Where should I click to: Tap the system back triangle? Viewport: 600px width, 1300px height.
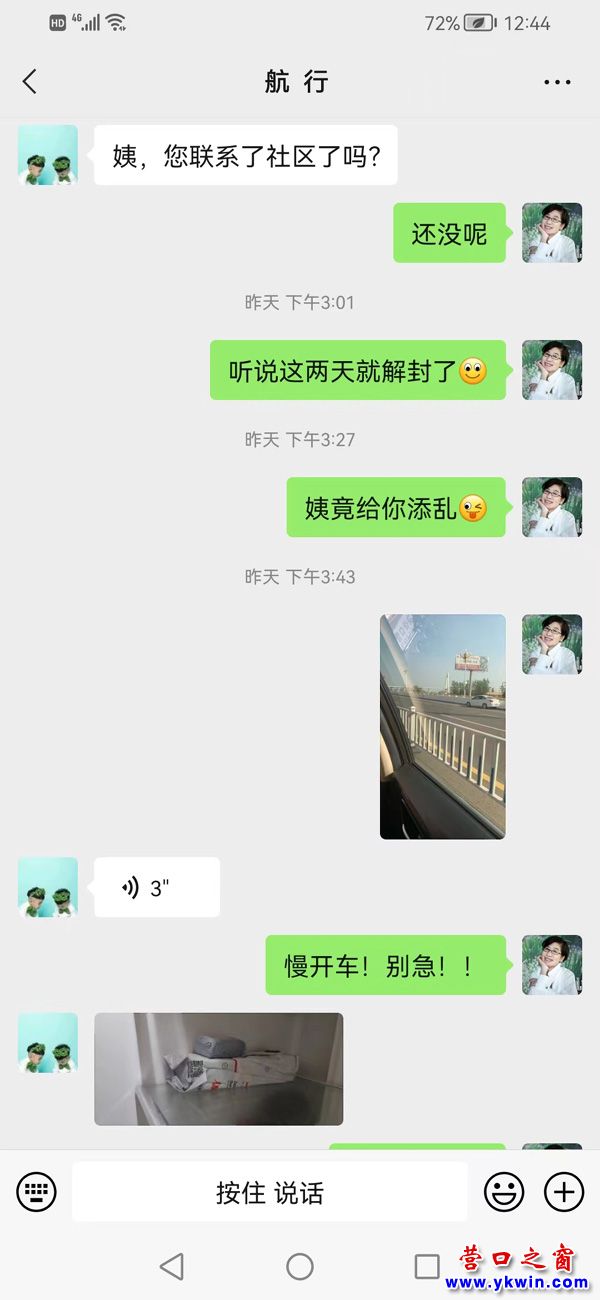click(172, 1267)
